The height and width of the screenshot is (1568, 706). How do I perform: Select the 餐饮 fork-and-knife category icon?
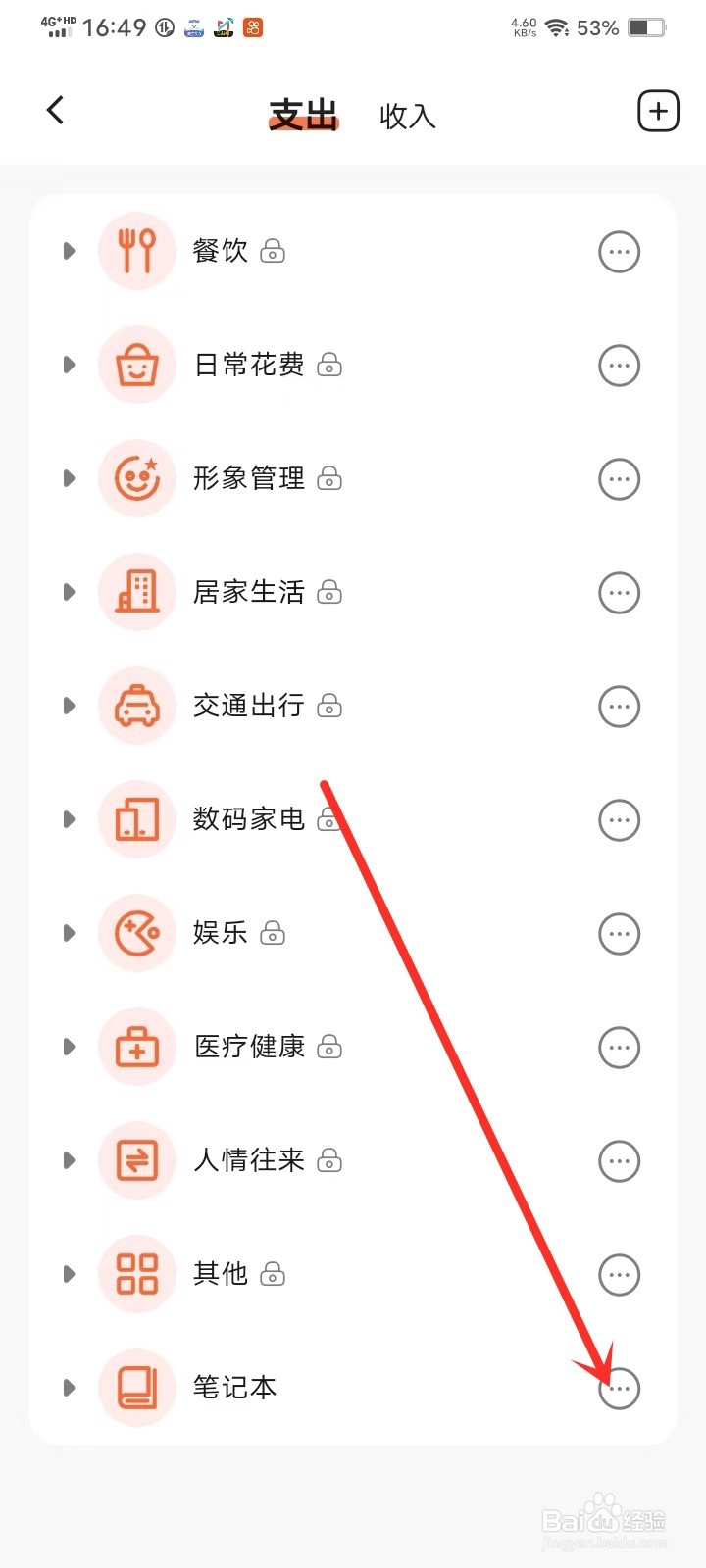pos(137,251)
